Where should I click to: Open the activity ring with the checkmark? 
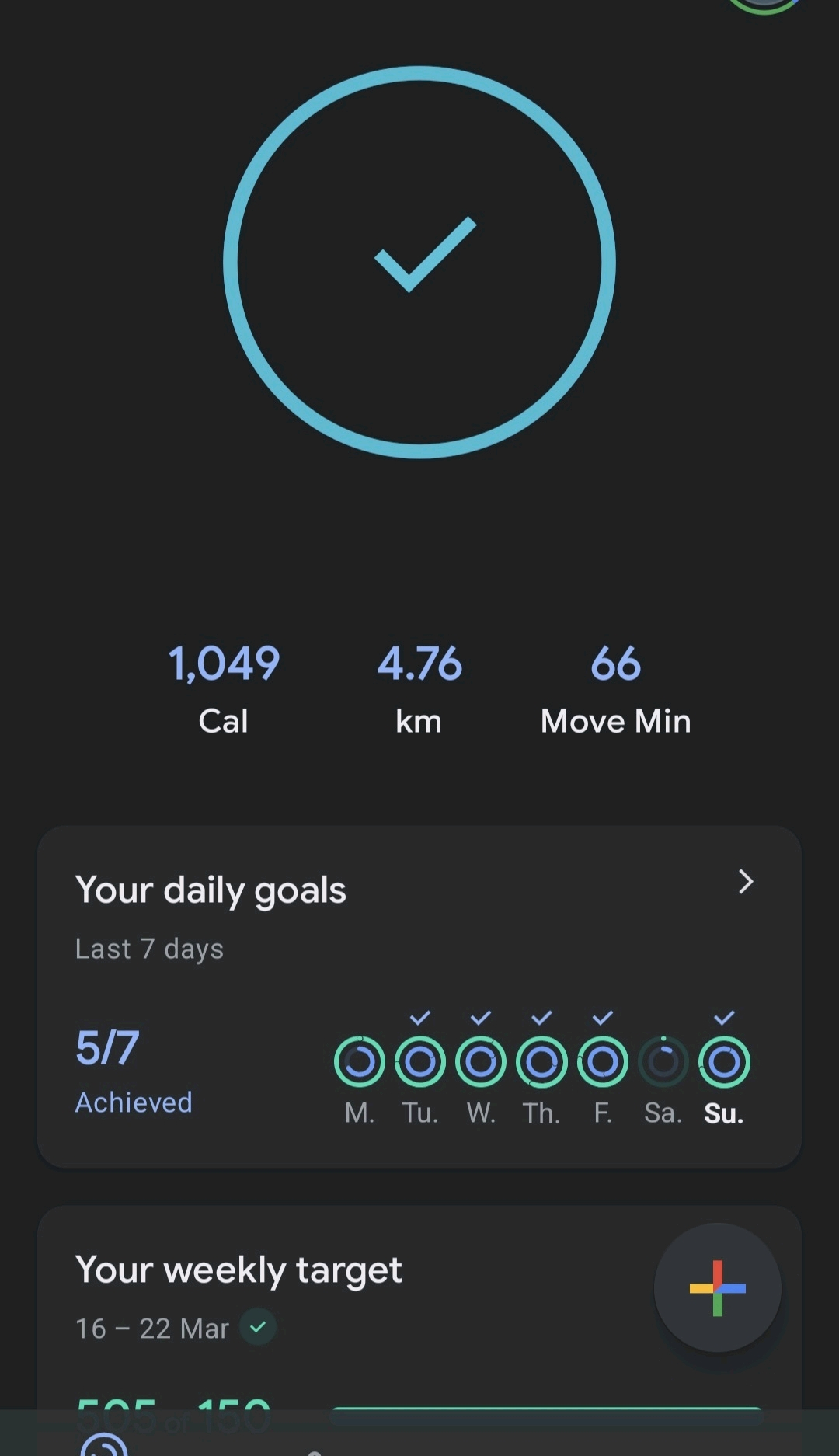coord(419,263)
